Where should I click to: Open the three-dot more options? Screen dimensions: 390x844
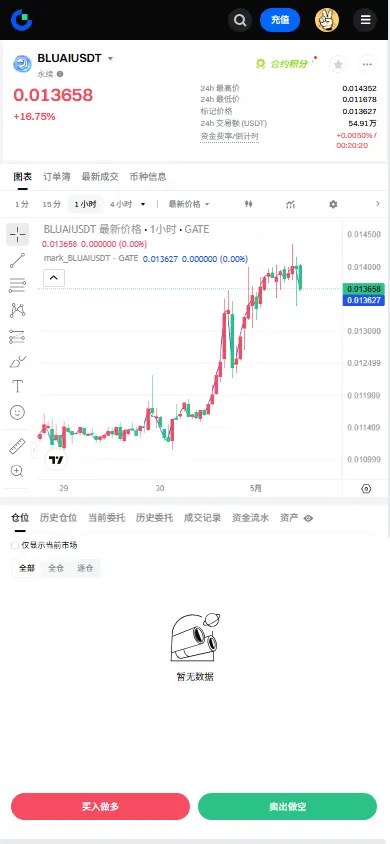click(x=367, y=65)
